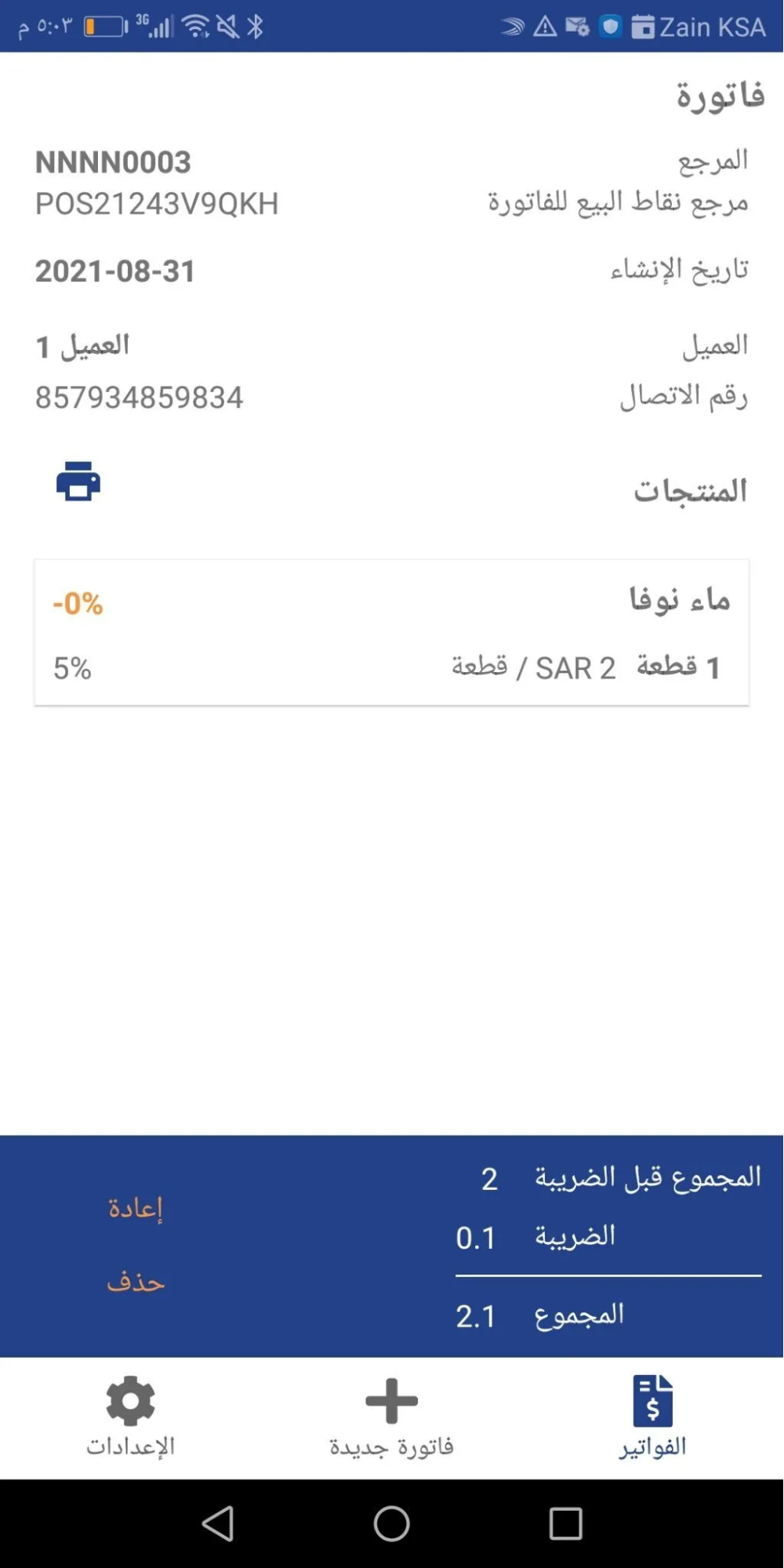Select the reference NNNN0003

click(113, 163)
